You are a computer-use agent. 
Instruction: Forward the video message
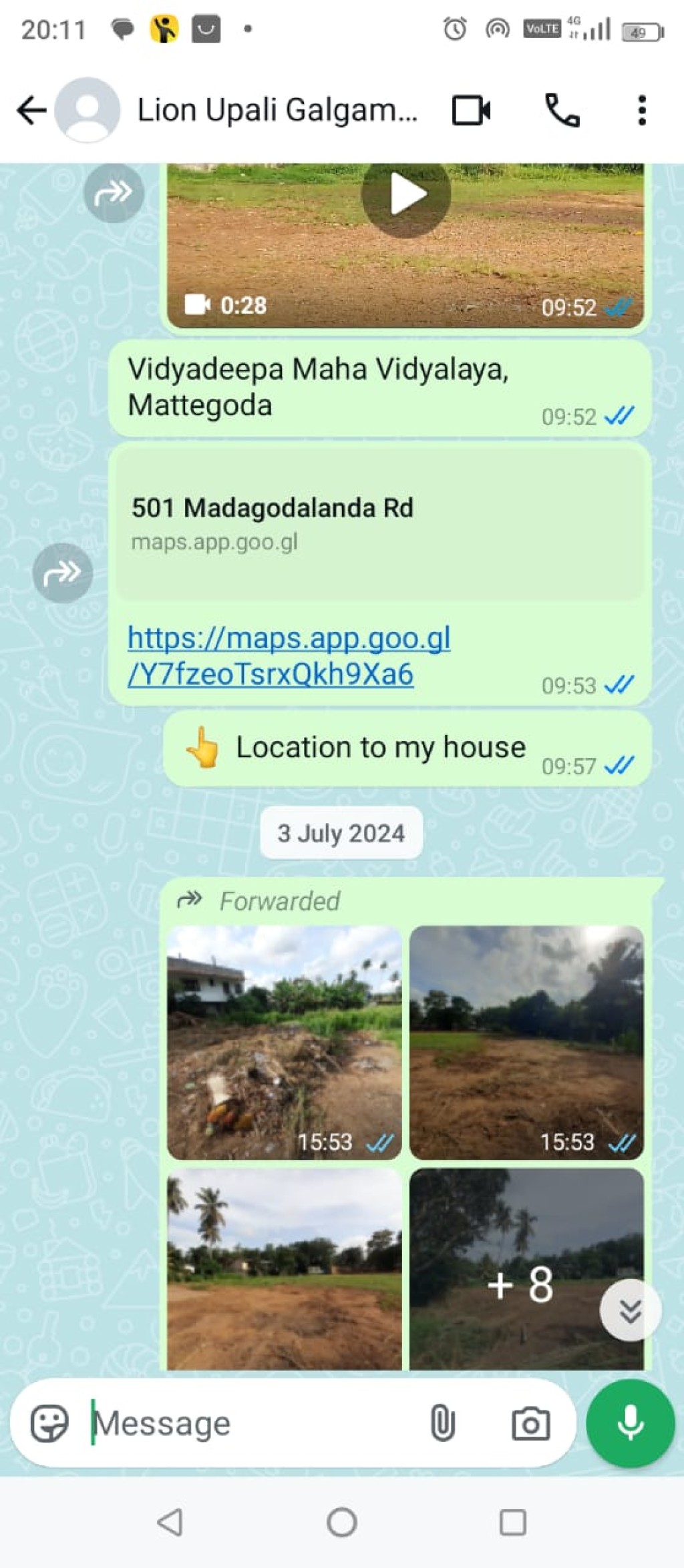click(114, 194)
